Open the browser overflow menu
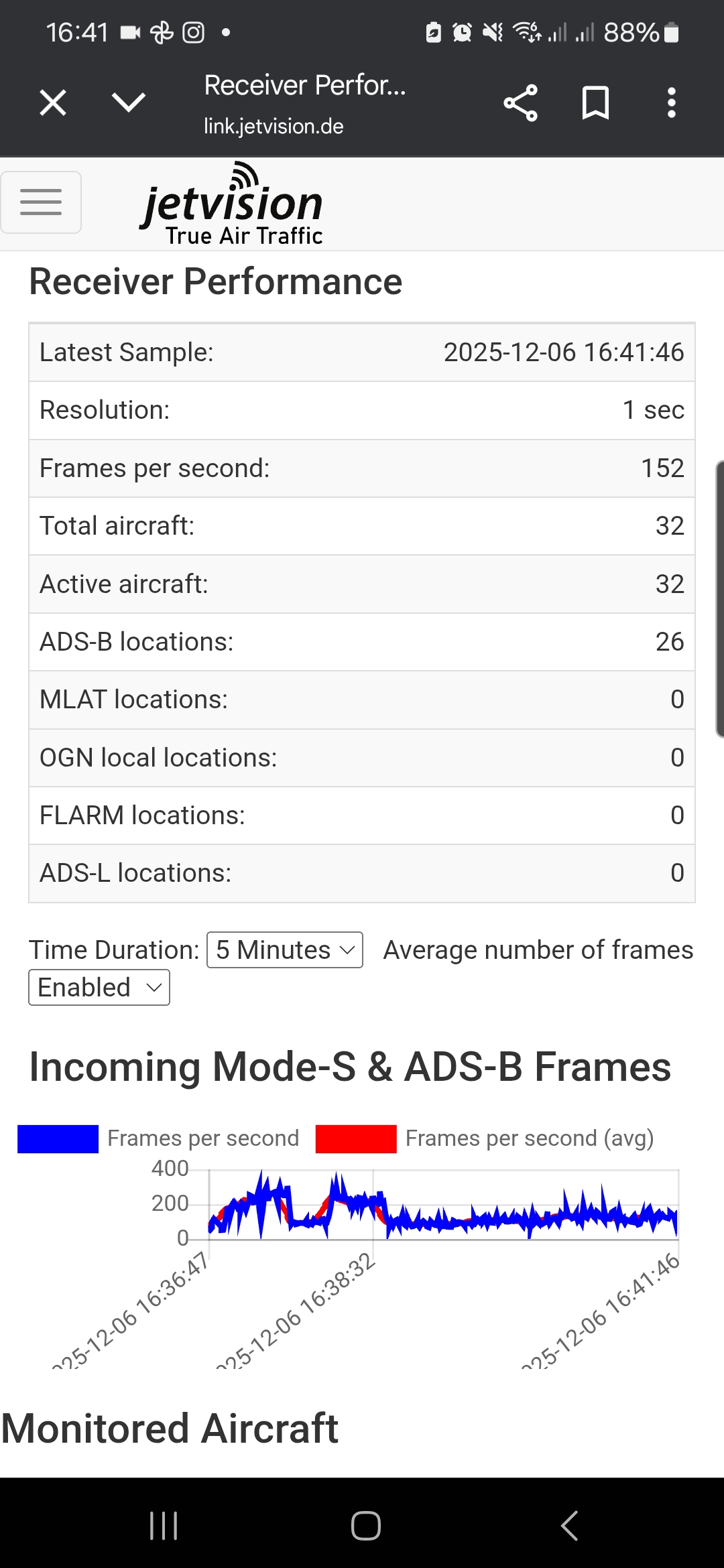The width and height of the screenshot is (724, 1568). [x=671, y=103]
